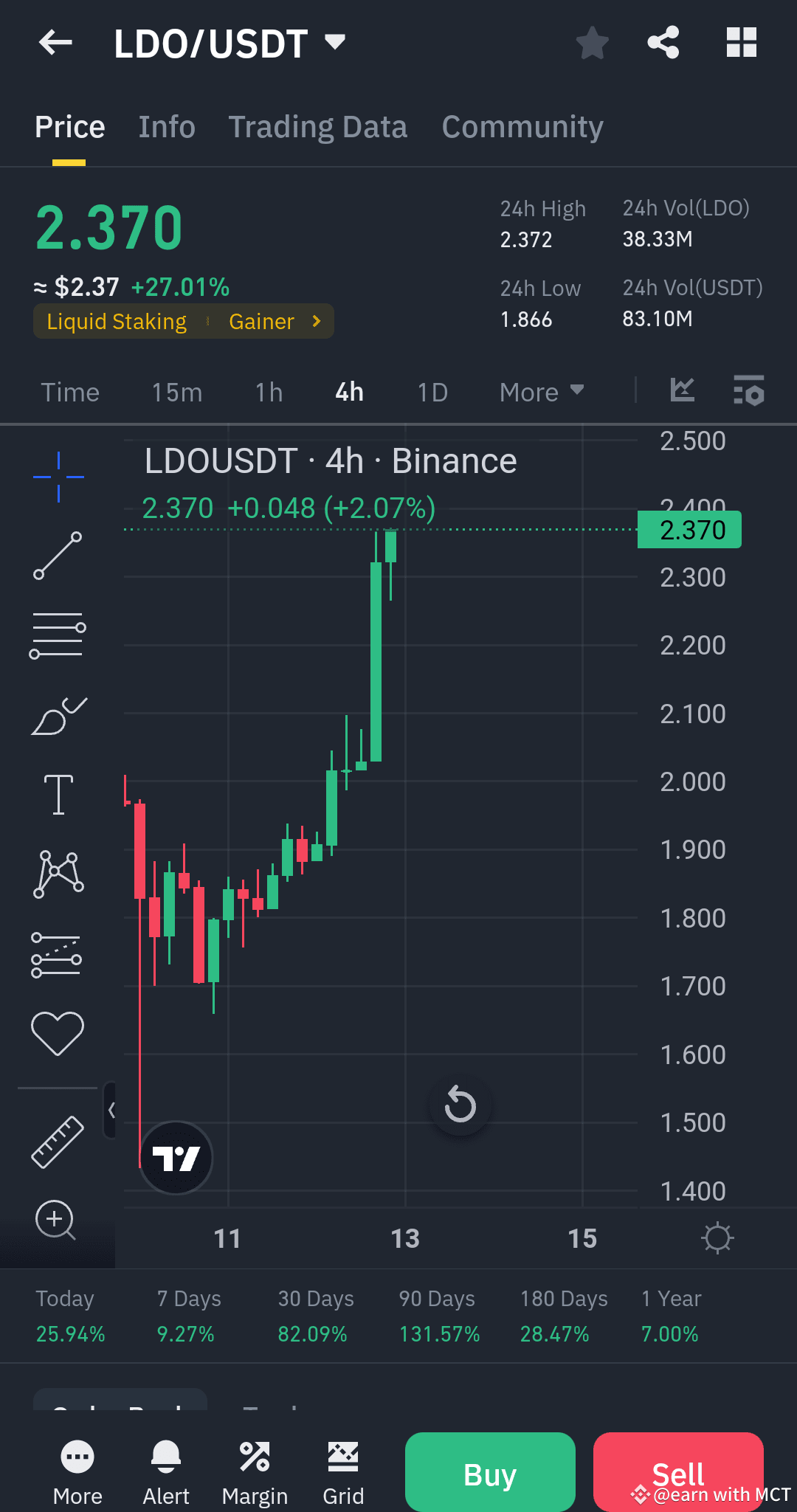Open the Trading Data tab
This screenshot has width=797, height=1512.
click(317, 126)
